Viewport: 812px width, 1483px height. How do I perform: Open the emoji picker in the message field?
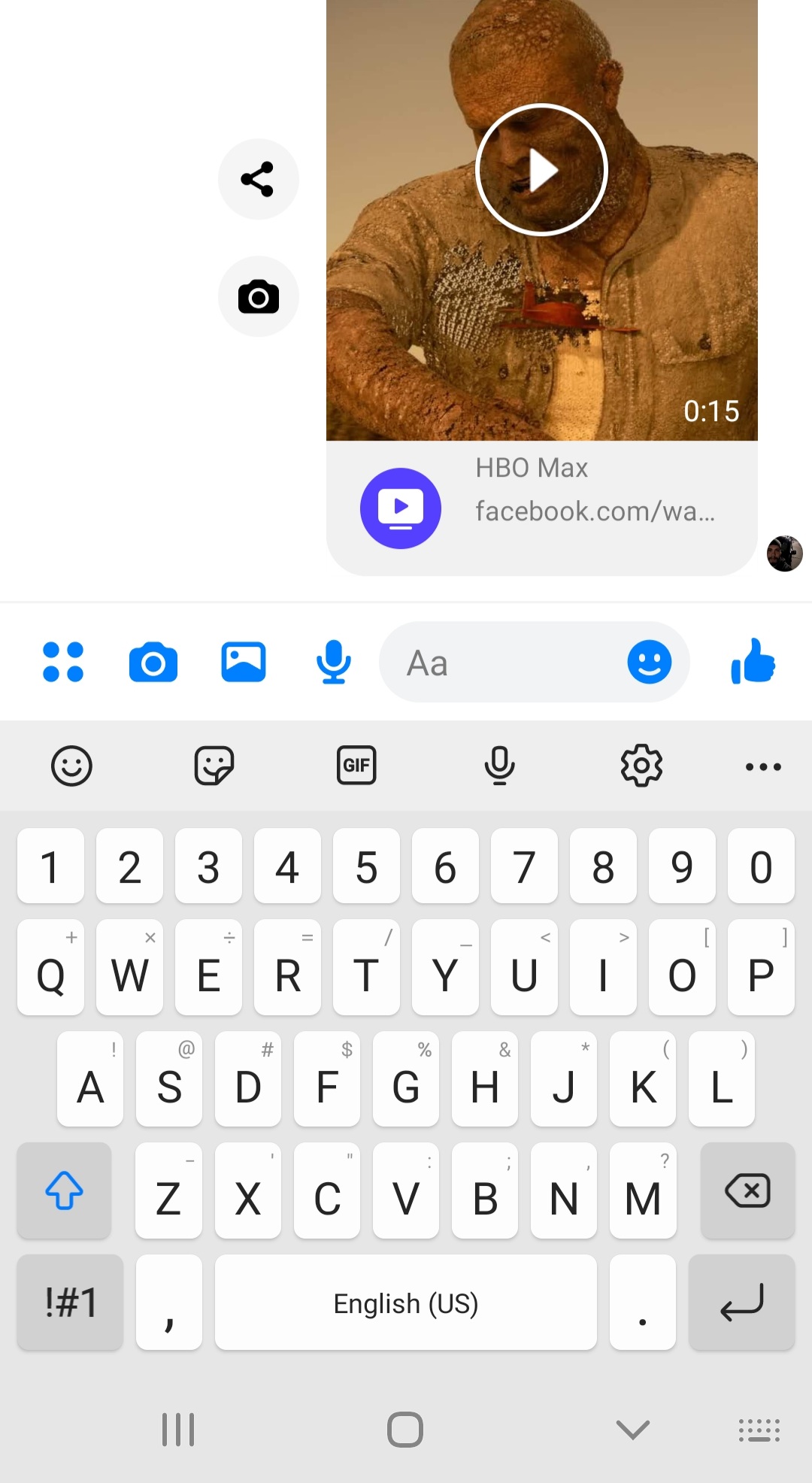tap(649, 662)
